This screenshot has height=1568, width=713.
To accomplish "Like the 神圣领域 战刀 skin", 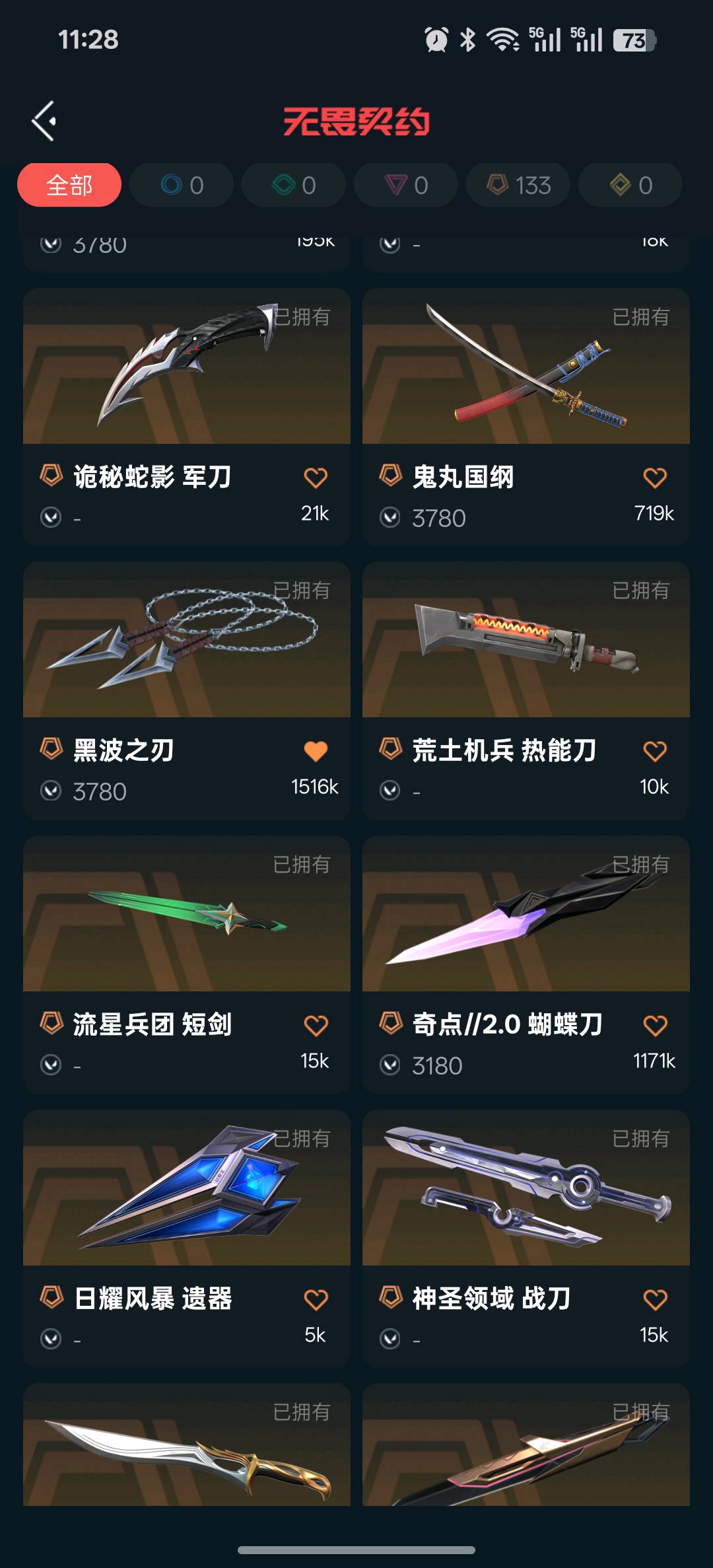I will pos(655,1299).
